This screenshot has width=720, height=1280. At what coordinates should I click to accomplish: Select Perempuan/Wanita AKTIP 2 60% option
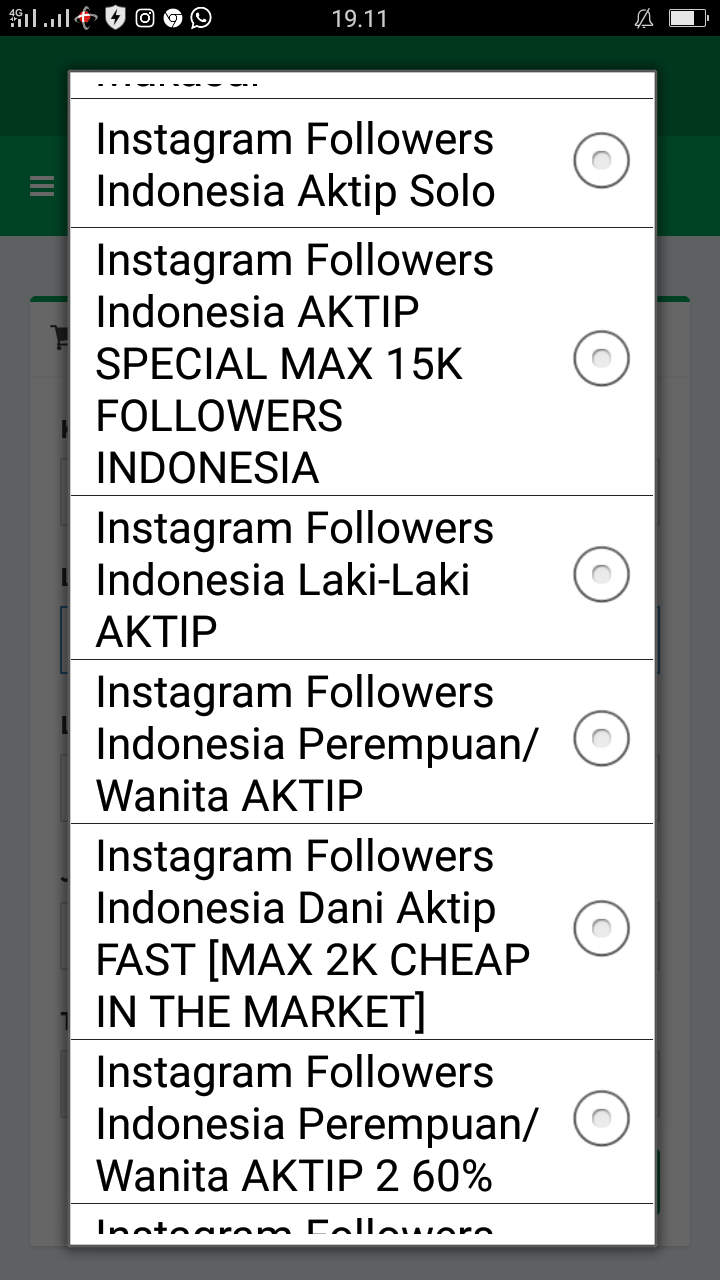[601, 1119]
